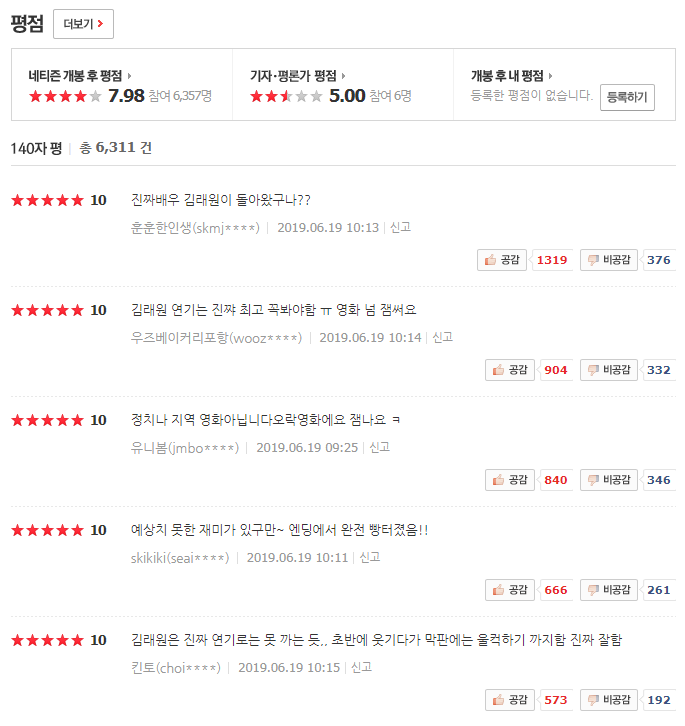685x726 pixels.
Task: Report 우즈베이커리포항's review via 신고
Action: (442, 337)
